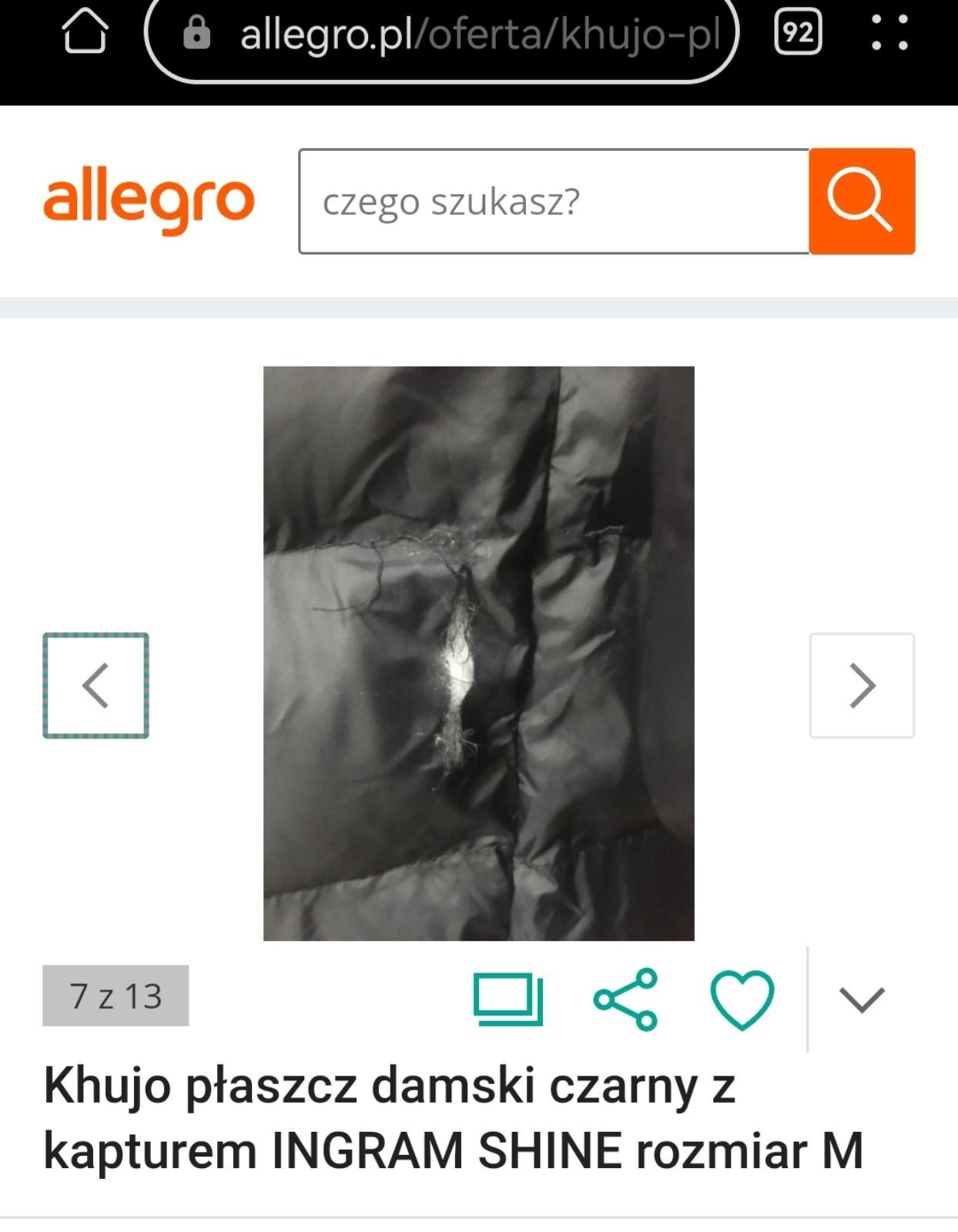Add this offer to favorites

(742, 999)
